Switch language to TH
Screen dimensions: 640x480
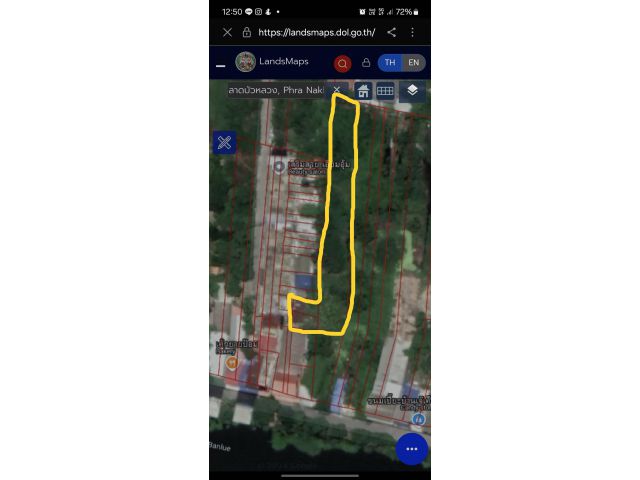390,63
